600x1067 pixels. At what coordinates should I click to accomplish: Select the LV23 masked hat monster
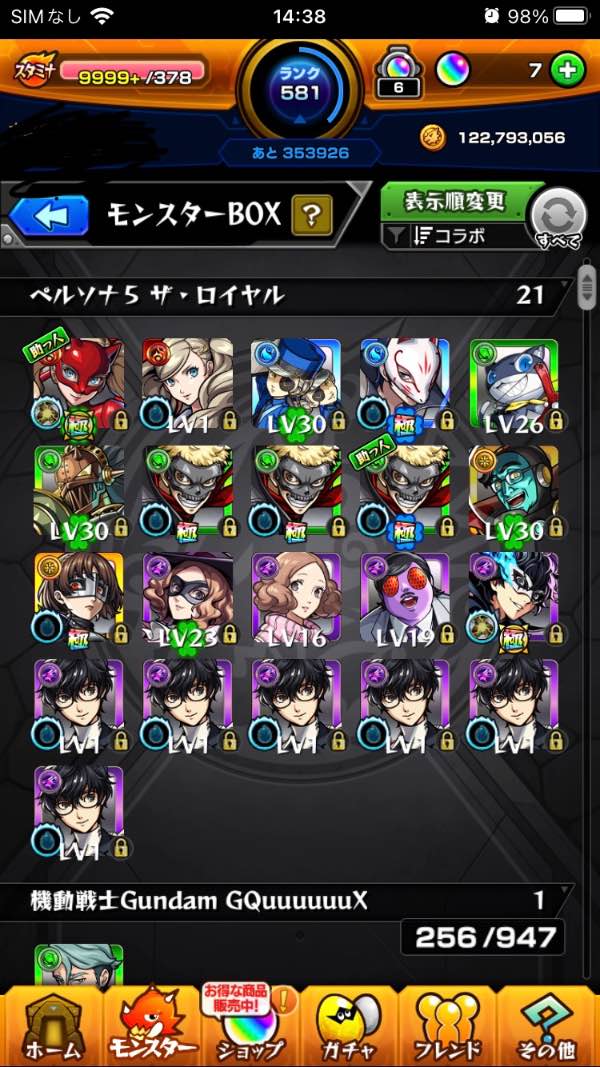(188, 598)
